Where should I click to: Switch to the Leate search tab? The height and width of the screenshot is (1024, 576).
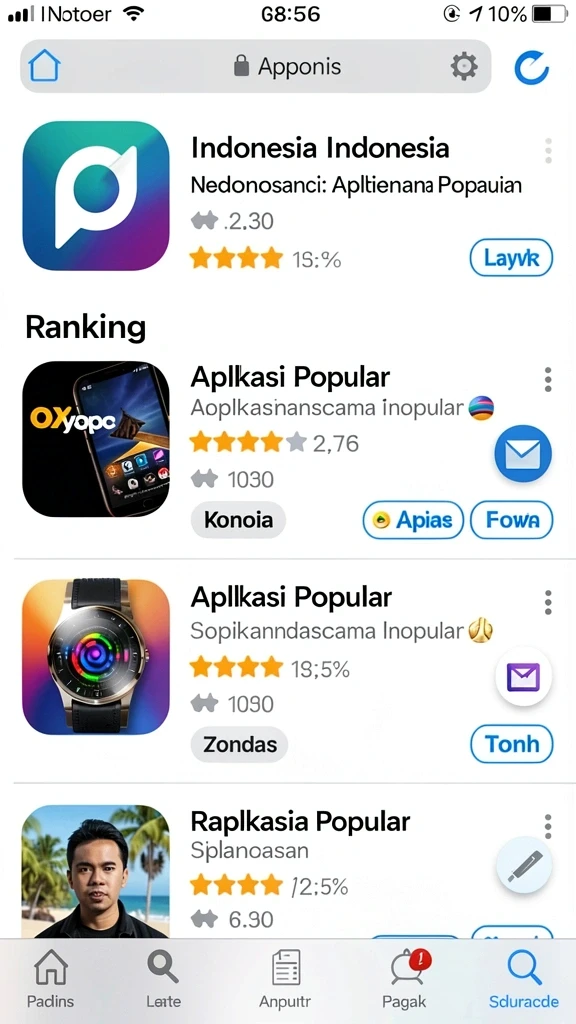tap(163, 979)
